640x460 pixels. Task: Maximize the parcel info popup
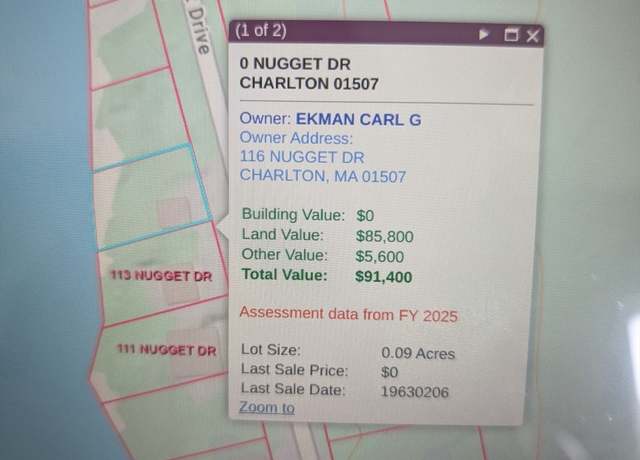(x=512, y=35)
